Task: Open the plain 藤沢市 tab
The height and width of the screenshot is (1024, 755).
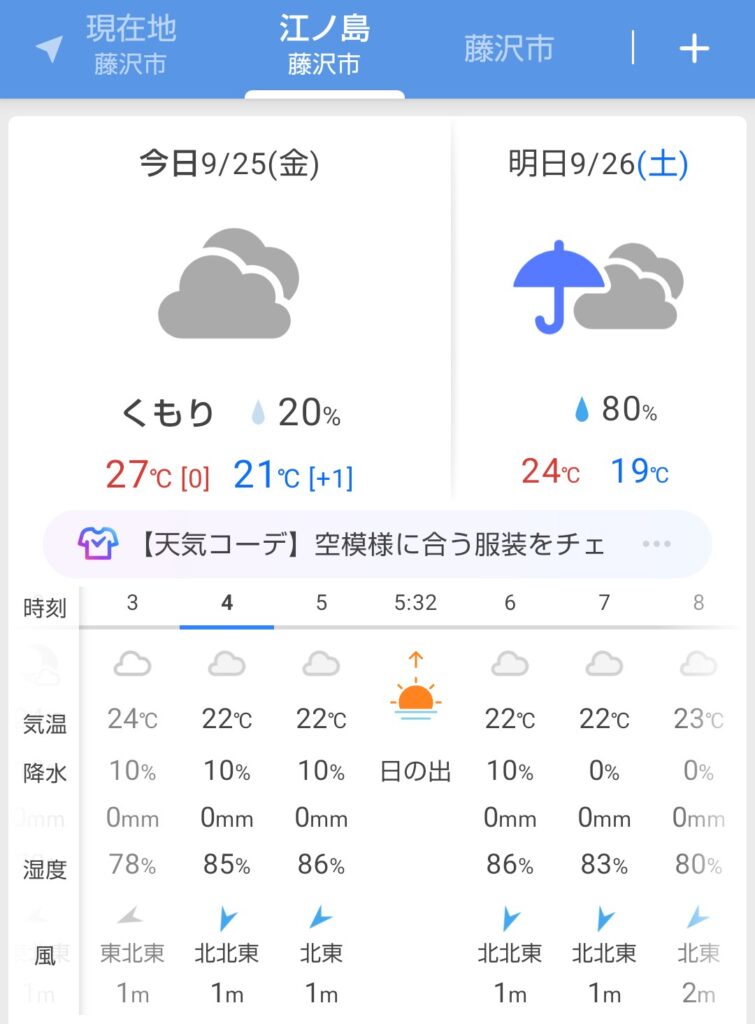Action: click(x=509, y=49)
